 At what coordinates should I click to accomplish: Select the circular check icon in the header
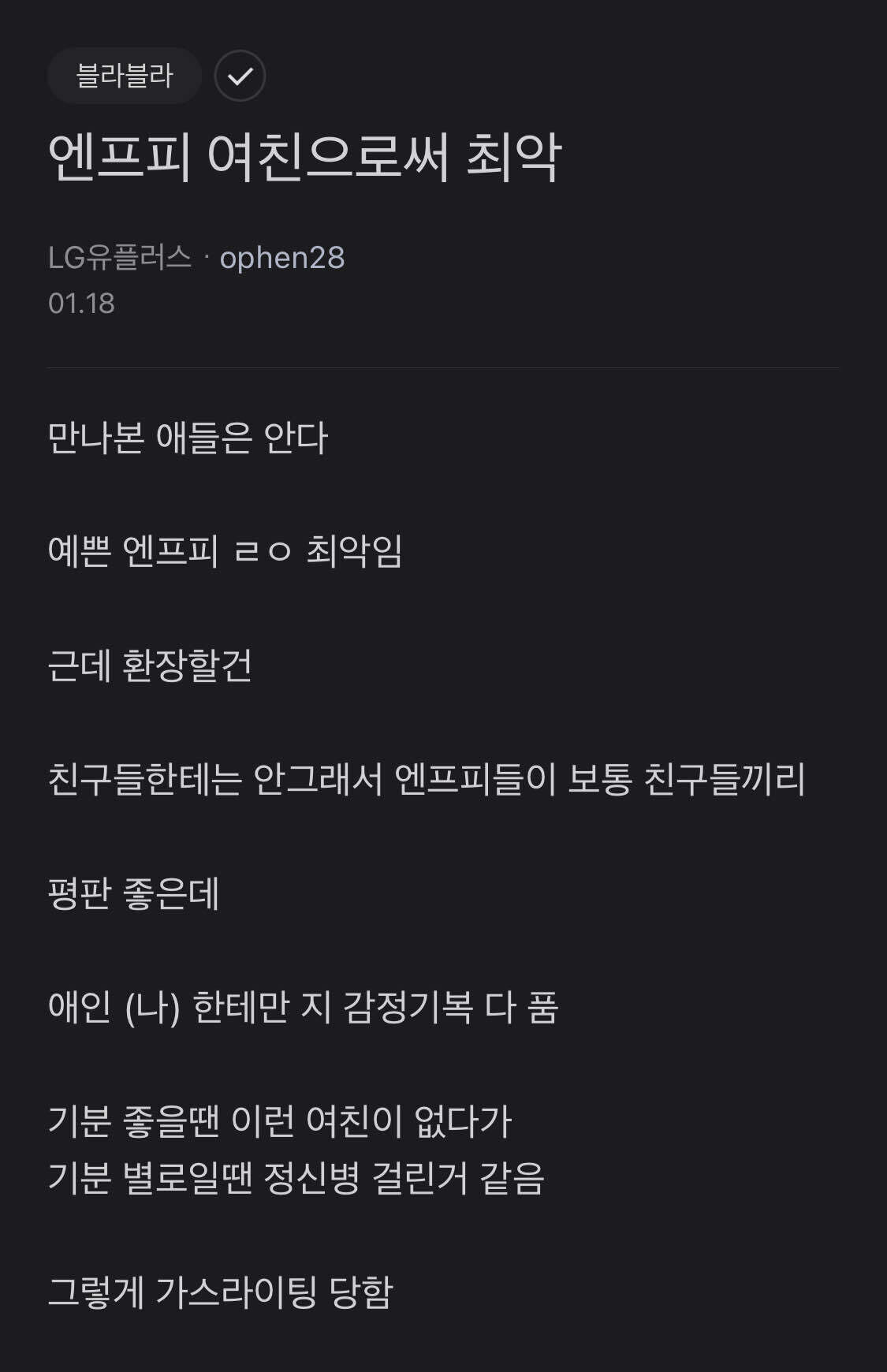[240, 76]
